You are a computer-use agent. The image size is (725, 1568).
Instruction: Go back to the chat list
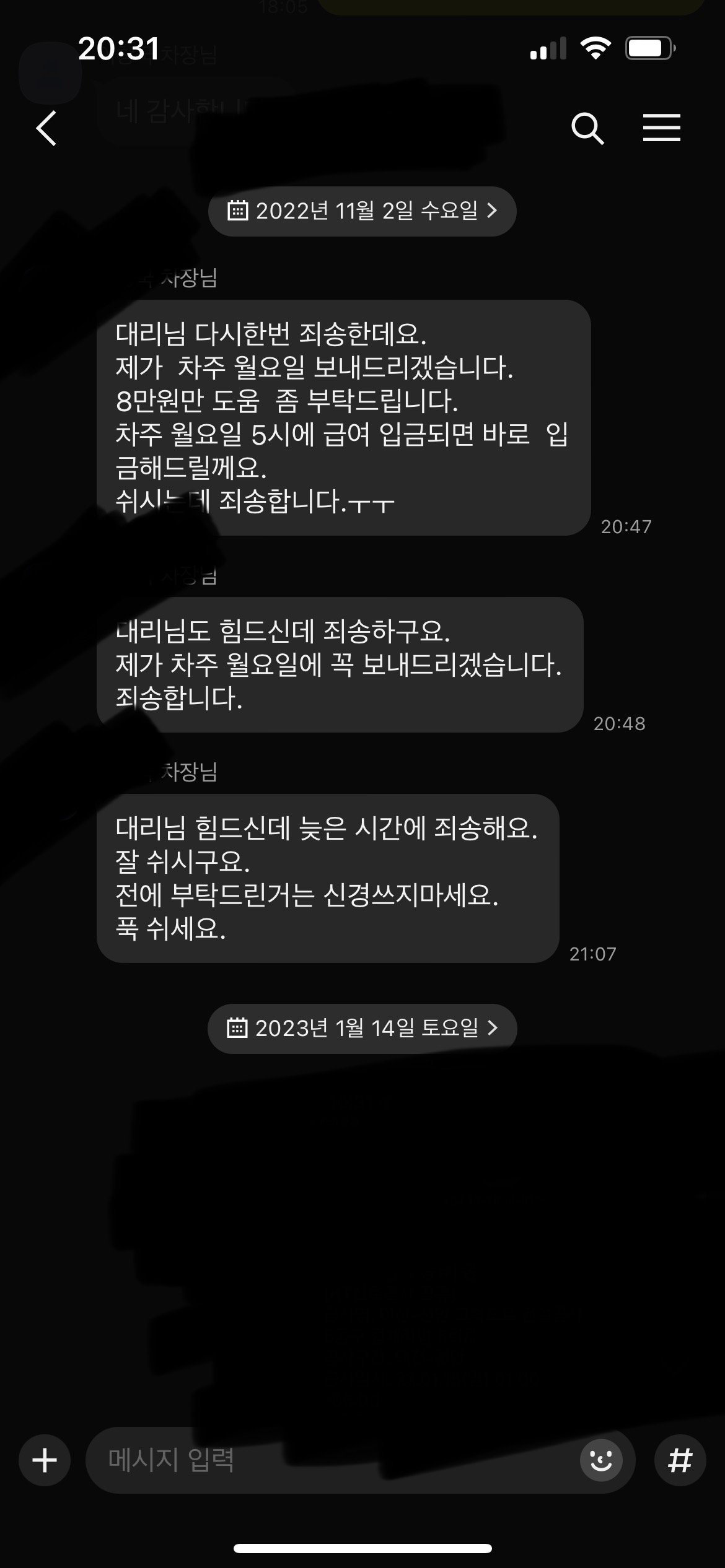(x=46, y=128)
